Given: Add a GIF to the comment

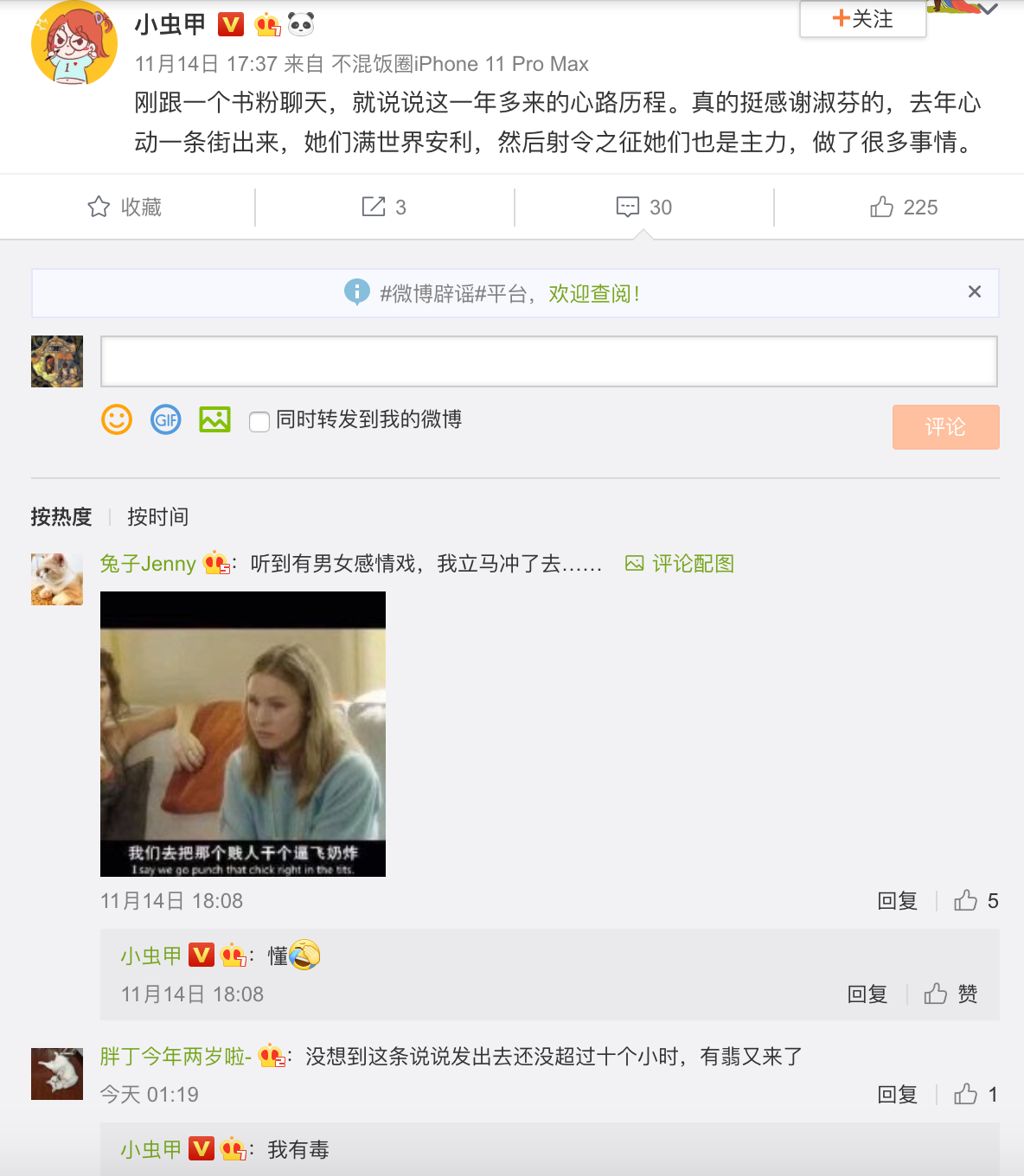Looking at the screenshot, I should [x=166, y=420].
